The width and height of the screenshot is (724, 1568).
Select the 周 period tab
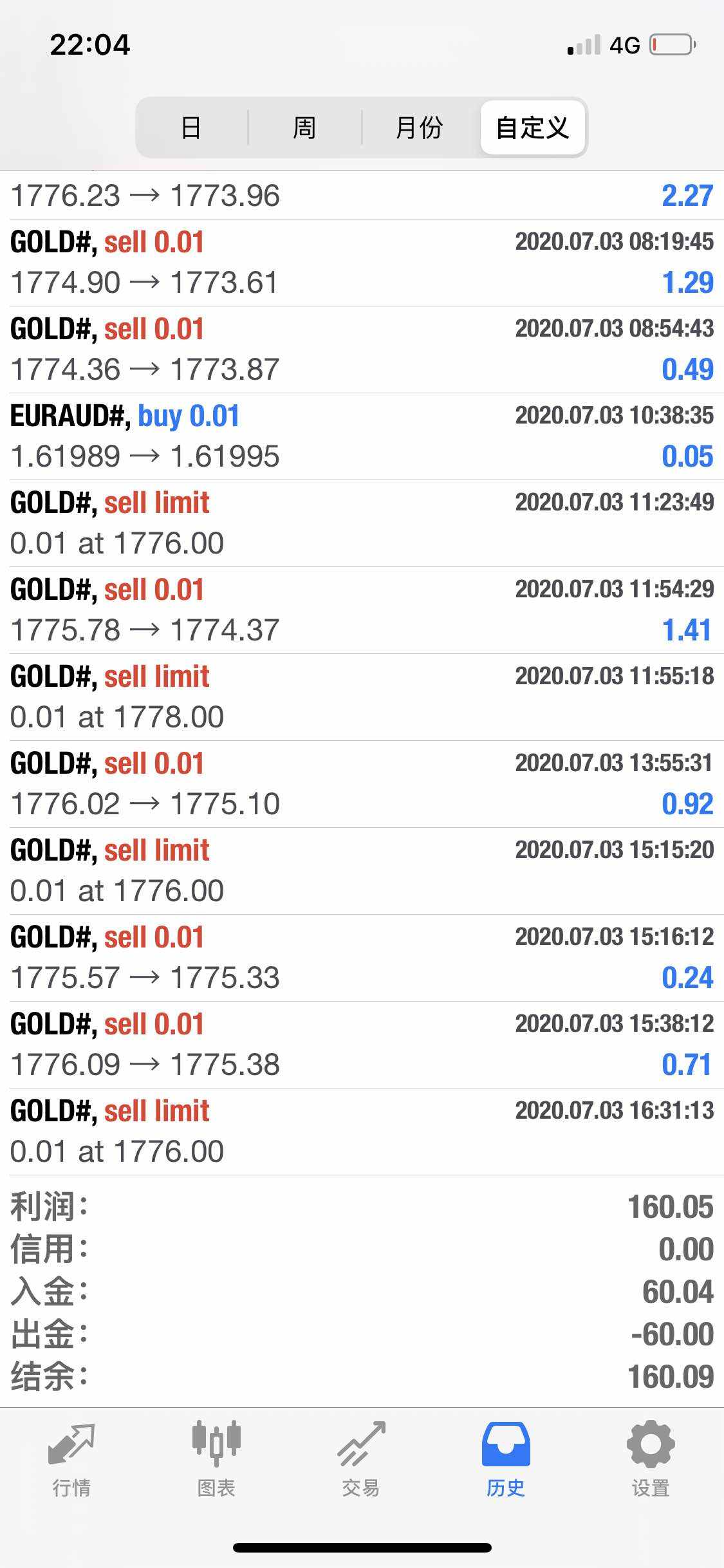tap(304, 127)
